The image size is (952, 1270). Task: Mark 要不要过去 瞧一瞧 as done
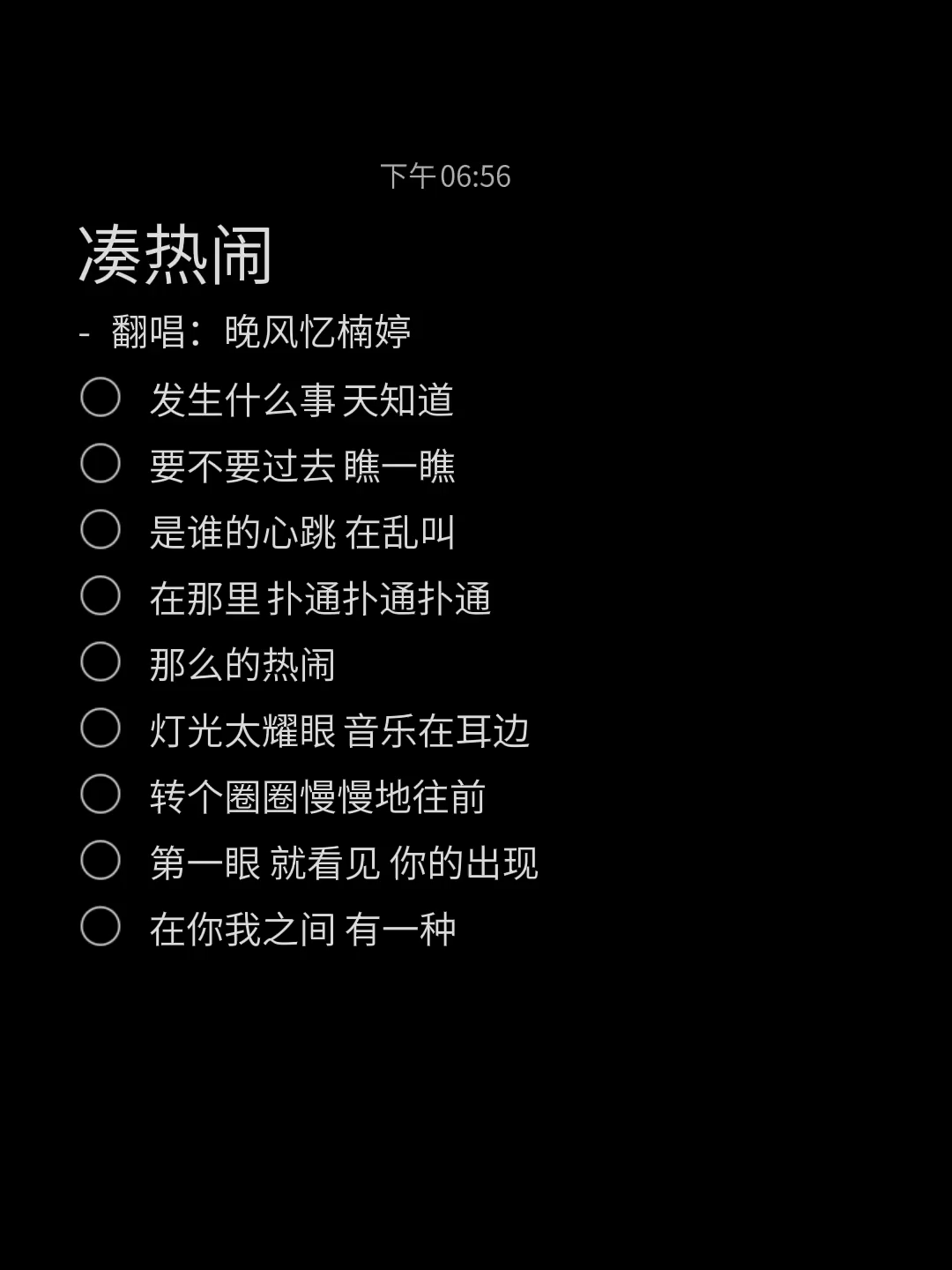coord(100,464)
